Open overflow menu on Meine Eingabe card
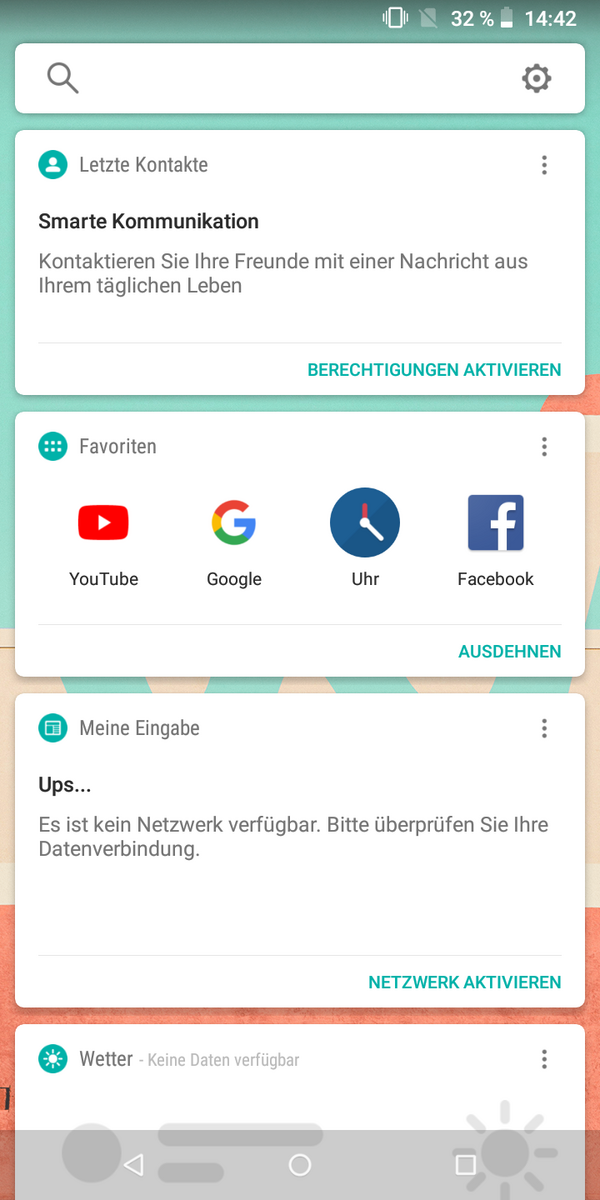The image size is (600, 1200). [x=544, y=729]
